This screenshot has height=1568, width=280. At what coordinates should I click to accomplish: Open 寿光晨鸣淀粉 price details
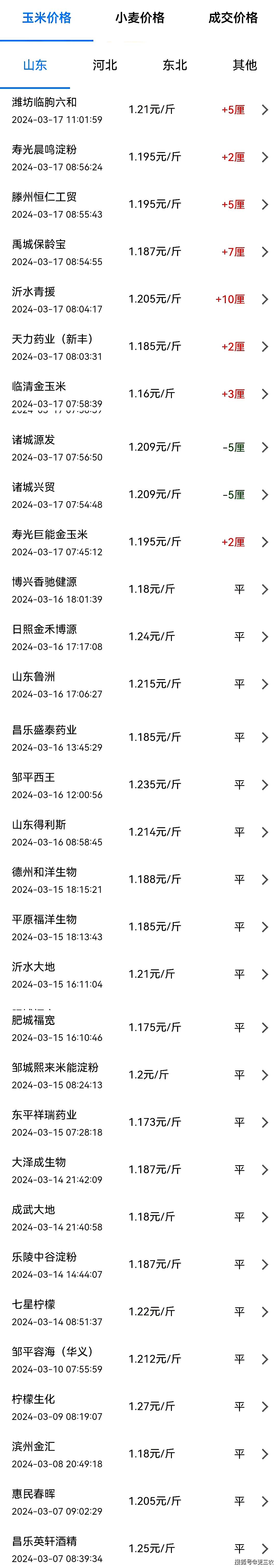tap(140, 158)
